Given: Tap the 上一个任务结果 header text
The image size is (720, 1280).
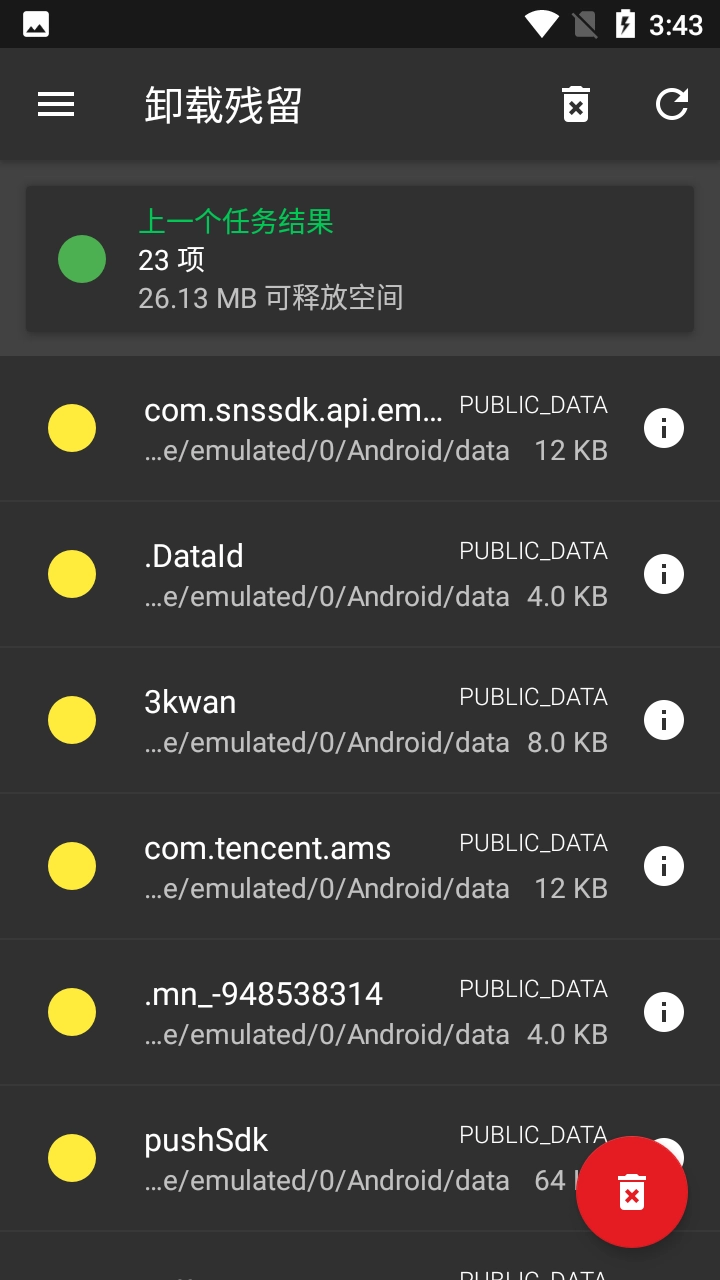Looking at the screenshot, I should click(x=234, y=222).
